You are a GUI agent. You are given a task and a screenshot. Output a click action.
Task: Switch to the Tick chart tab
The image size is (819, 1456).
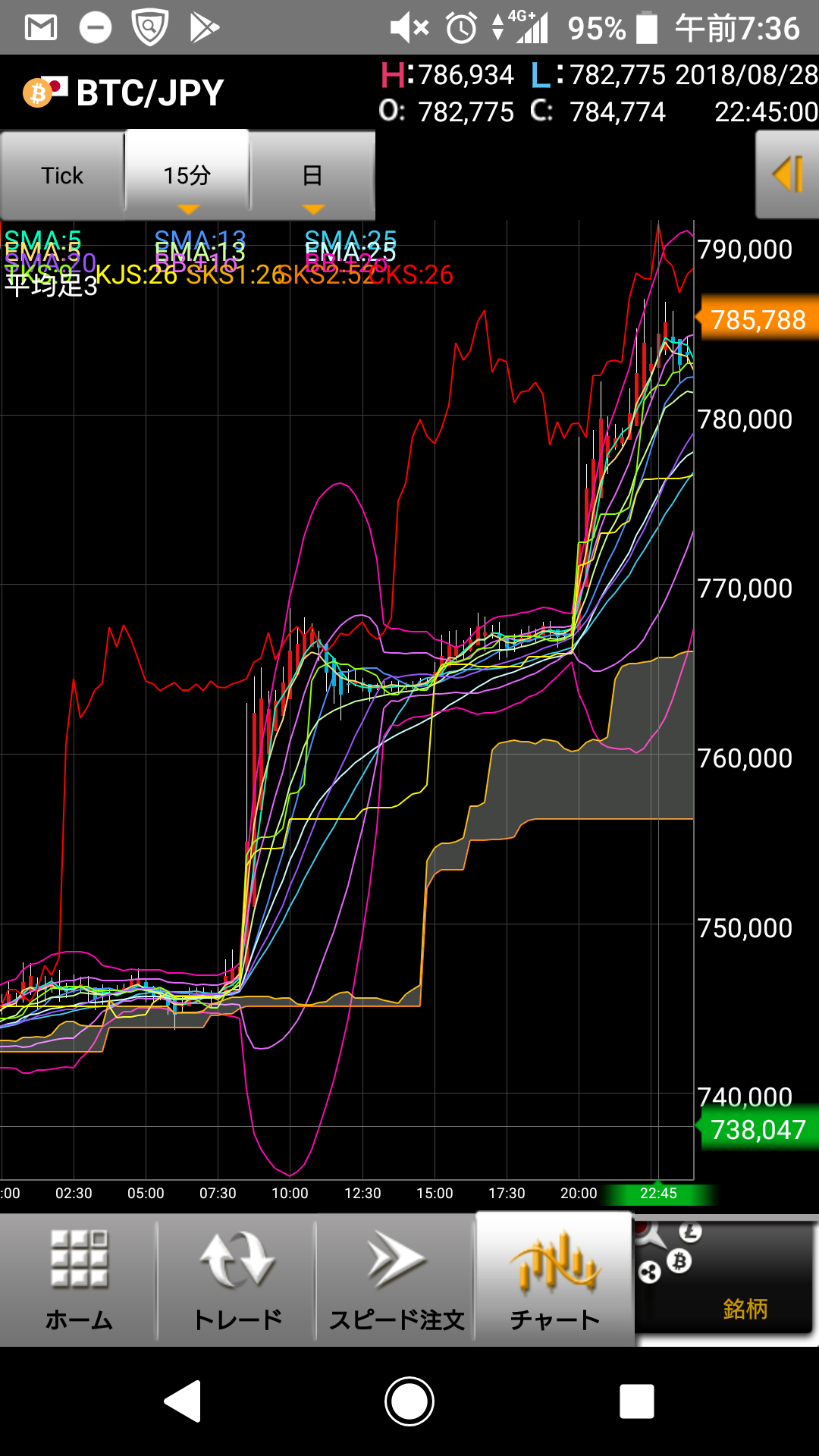[x=62, y=175]
